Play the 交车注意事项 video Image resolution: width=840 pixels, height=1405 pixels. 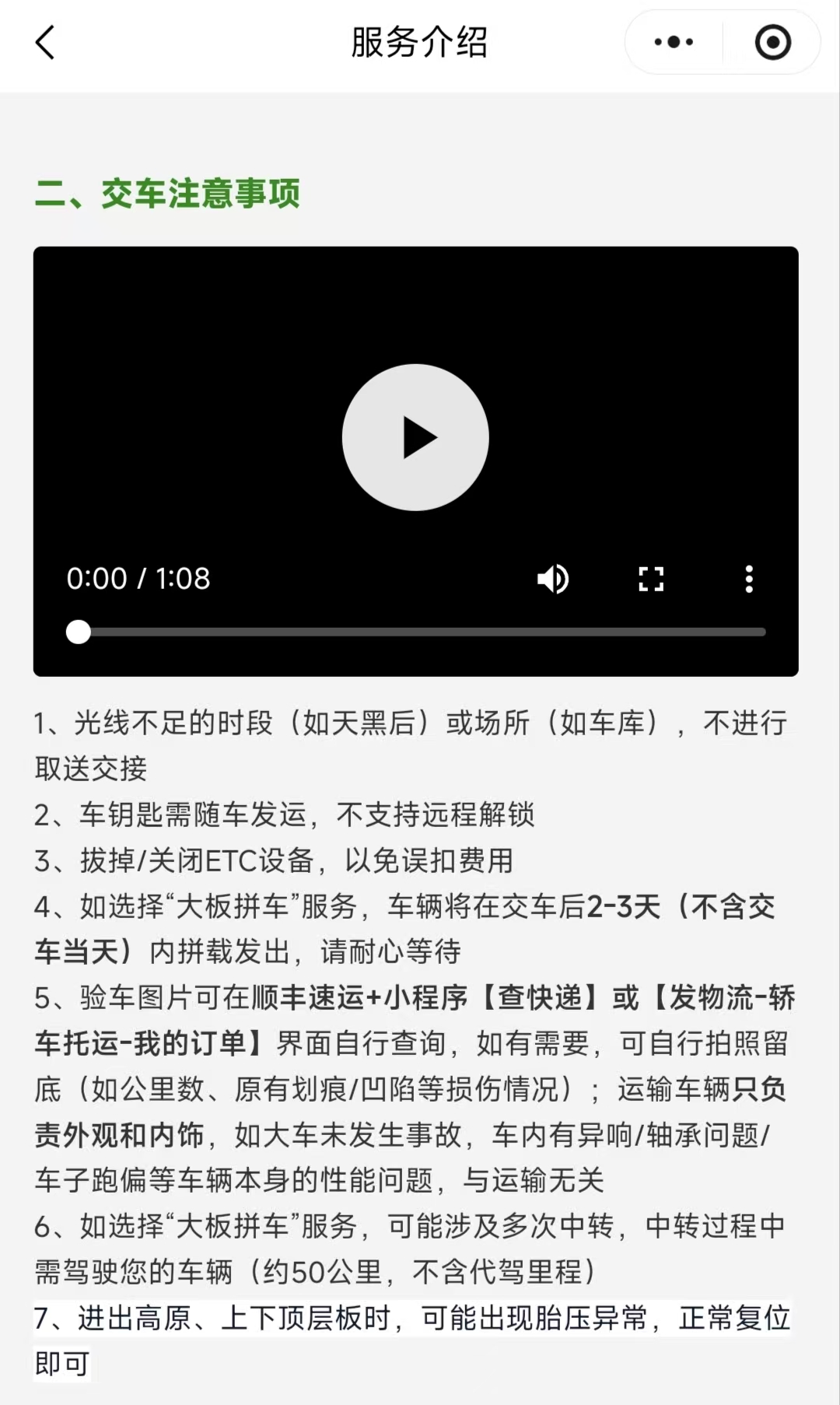click(x=415, y=437)
